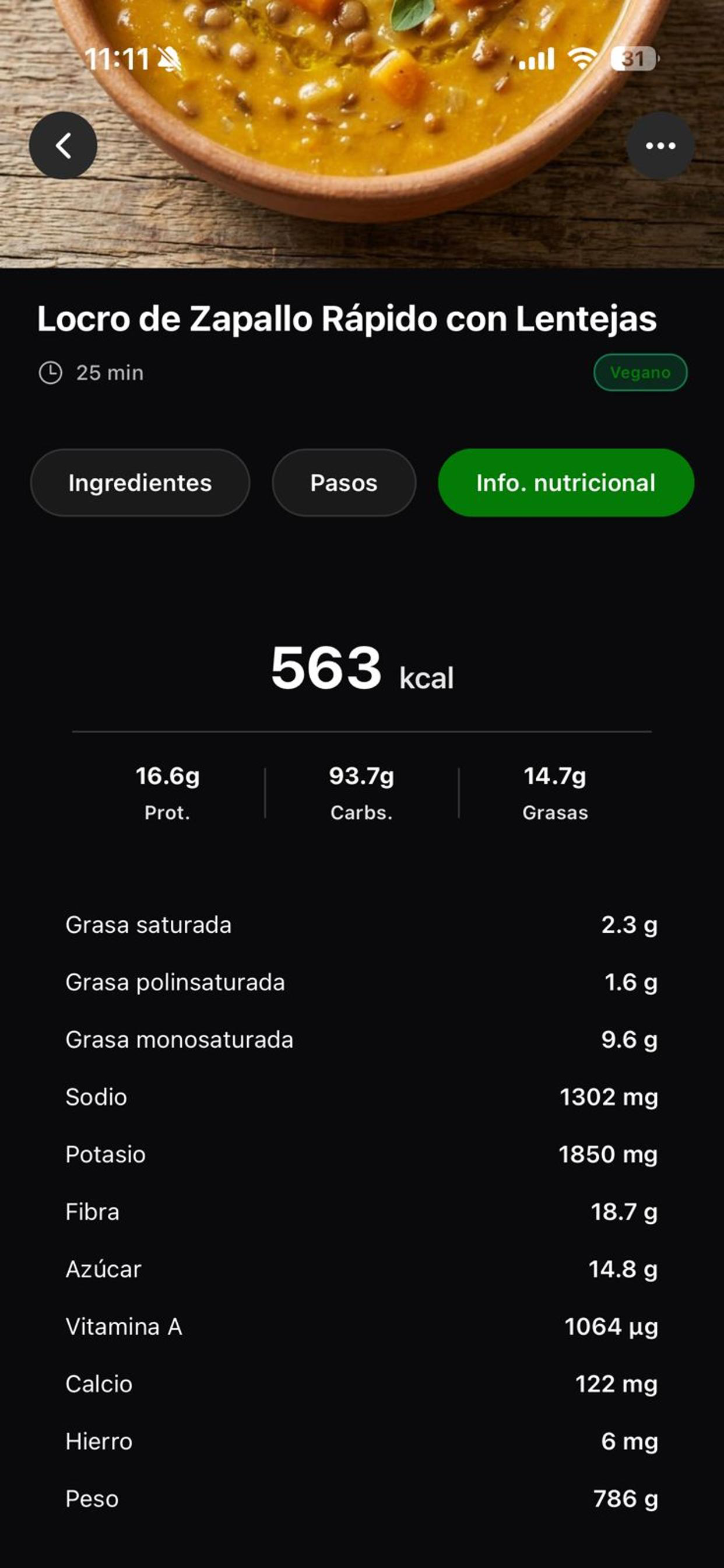Open the three-dot more options menu
Image resolution: width=724 pixels, height=1568 pixels.
(660, 145)
